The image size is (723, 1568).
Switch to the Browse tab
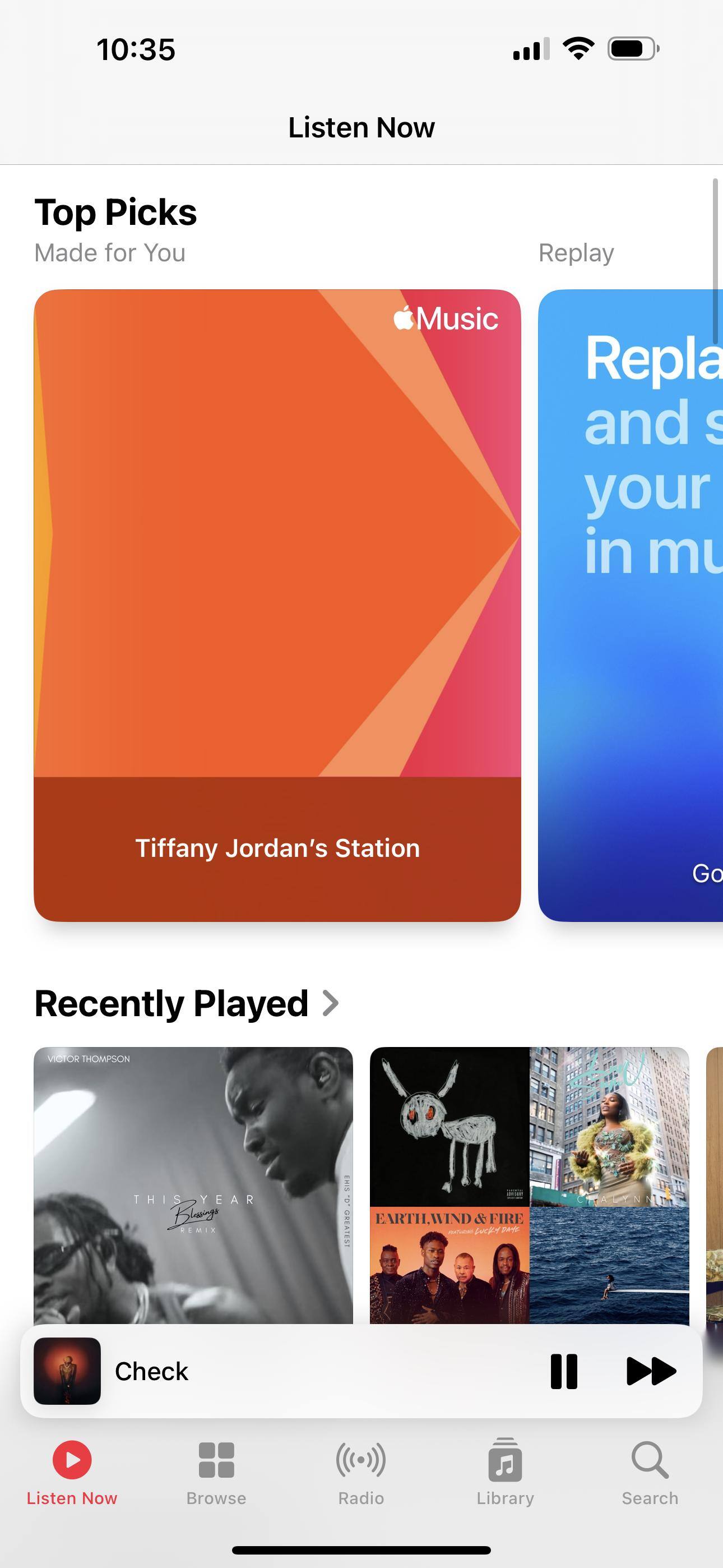[216, 1472]
